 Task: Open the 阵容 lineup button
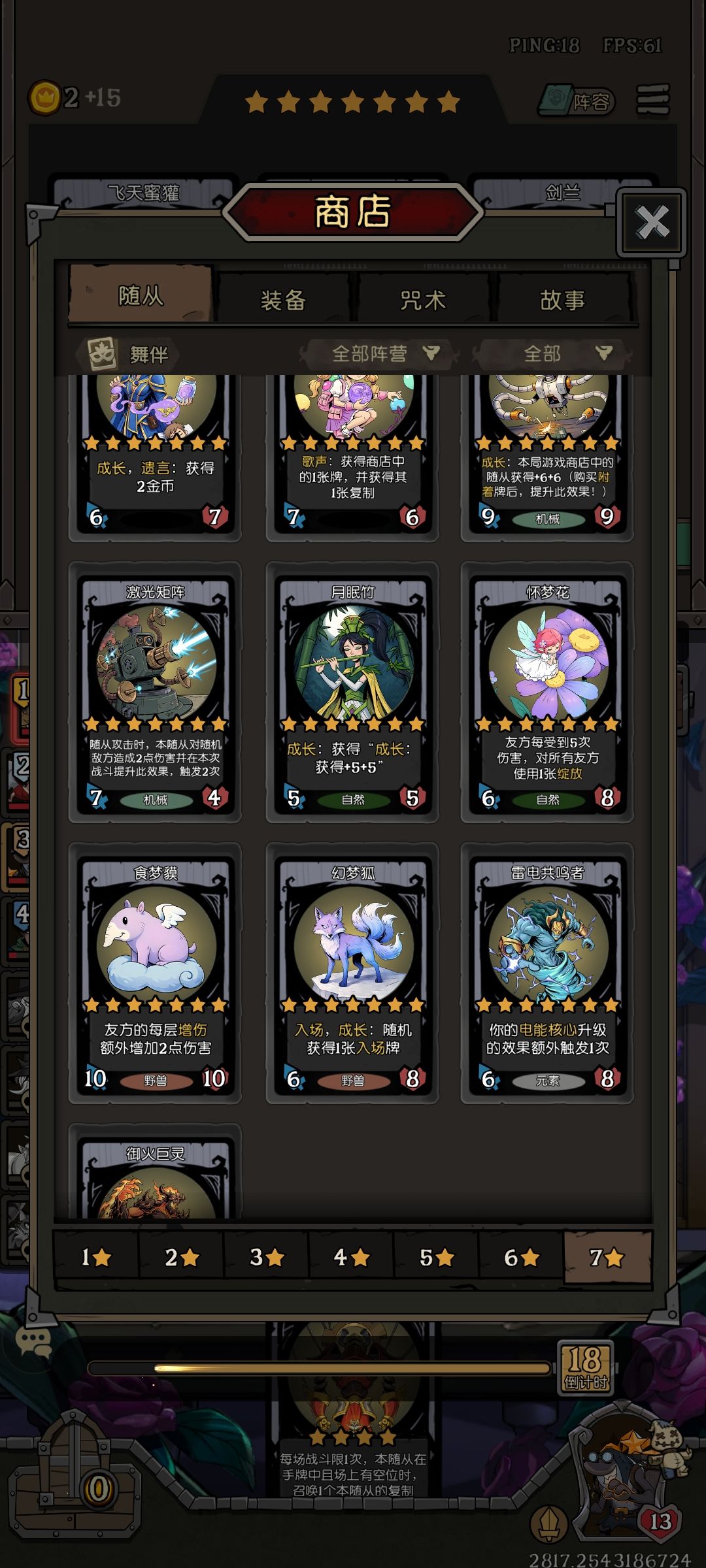577,101
